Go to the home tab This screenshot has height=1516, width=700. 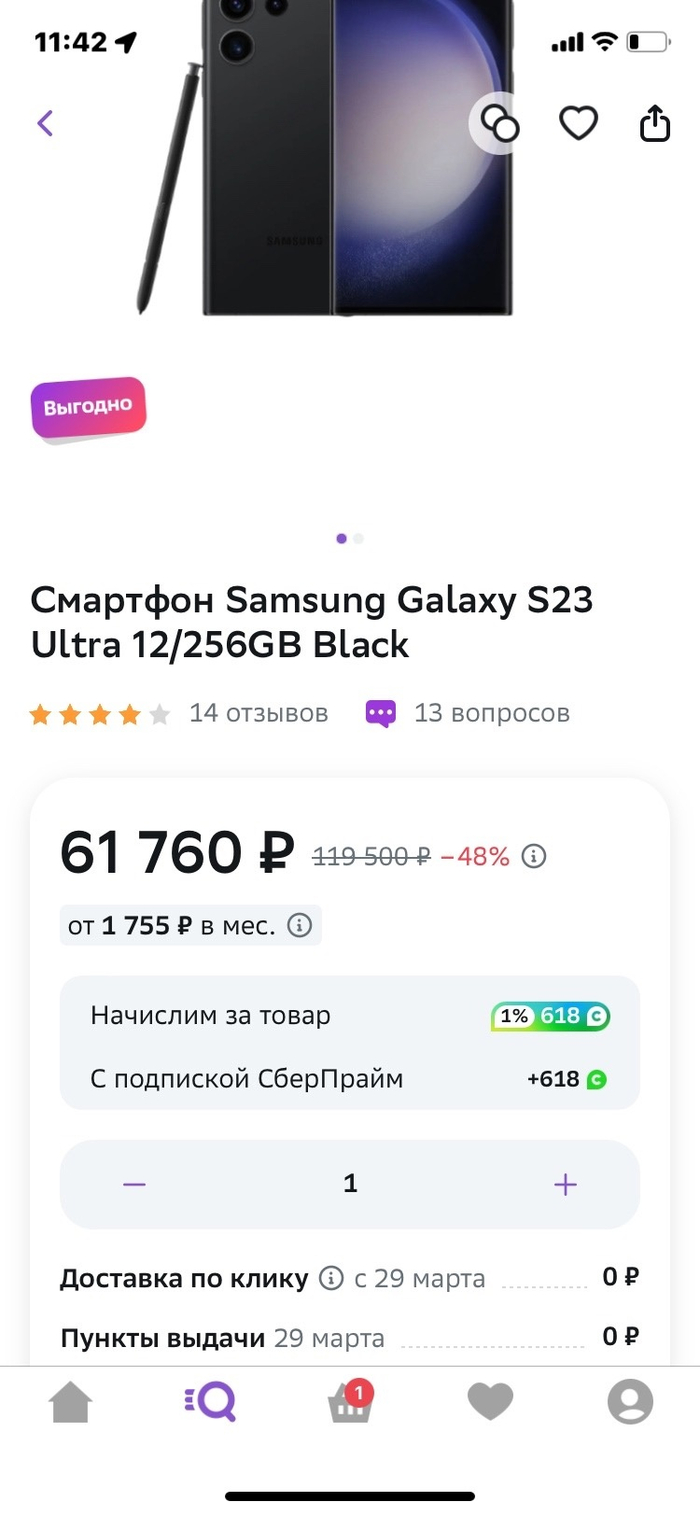pos(71,1402)
